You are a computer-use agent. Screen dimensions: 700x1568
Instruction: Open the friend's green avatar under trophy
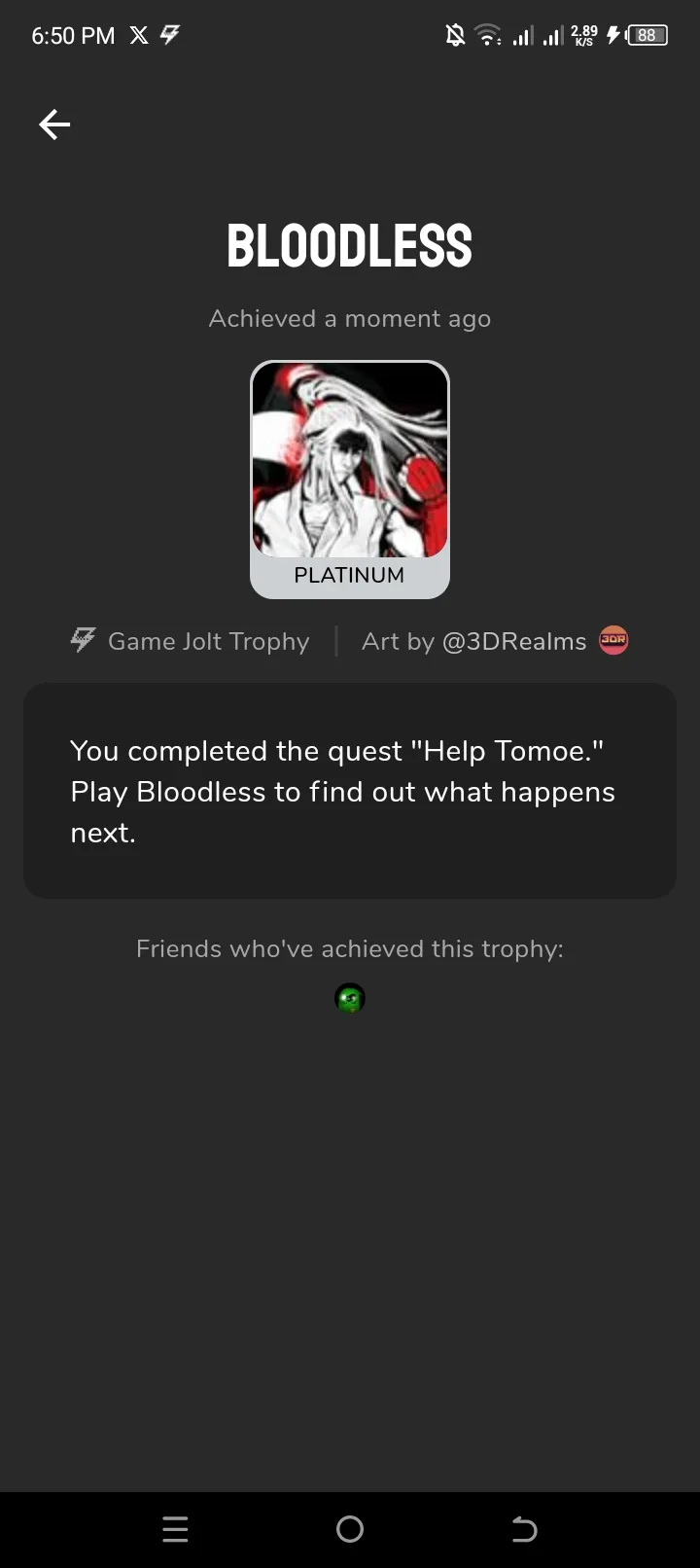[350, 998]
